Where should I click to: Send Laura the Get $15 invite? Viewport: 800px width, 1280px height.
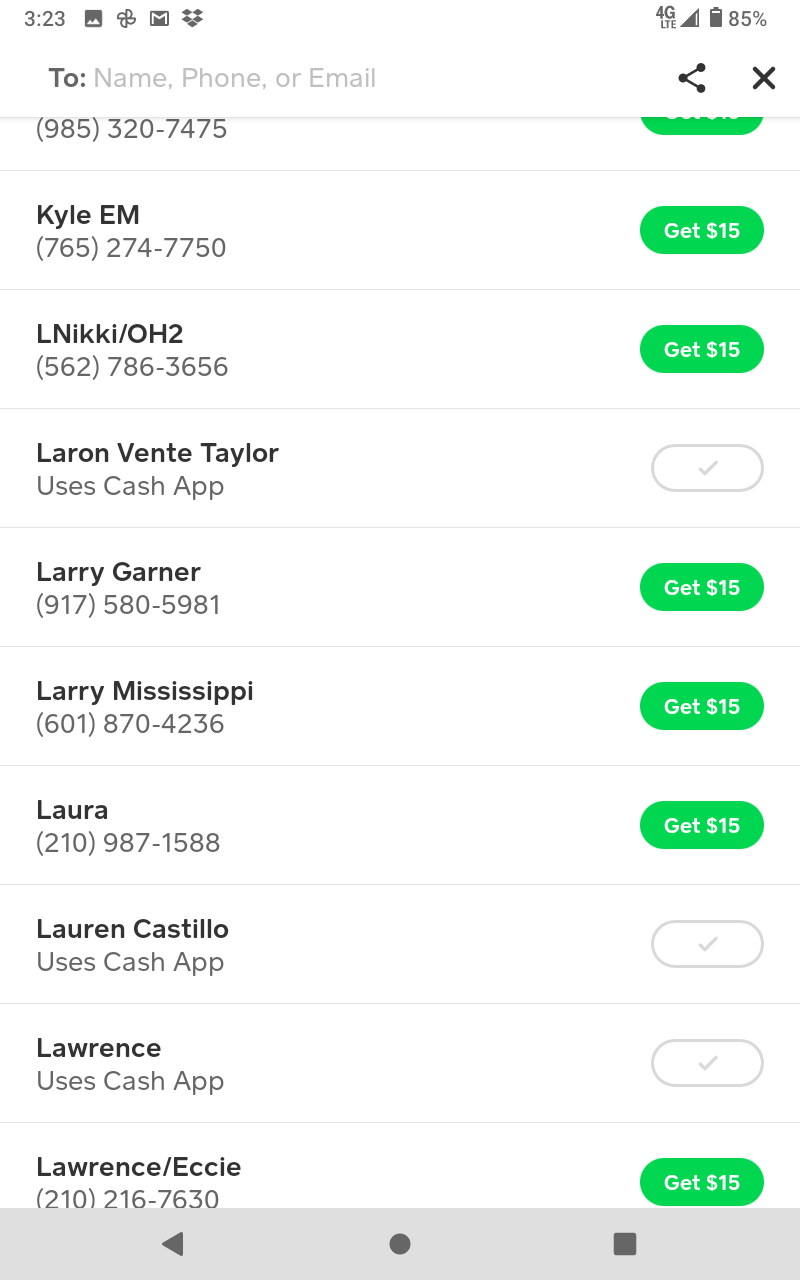click(x=702, y=826)
